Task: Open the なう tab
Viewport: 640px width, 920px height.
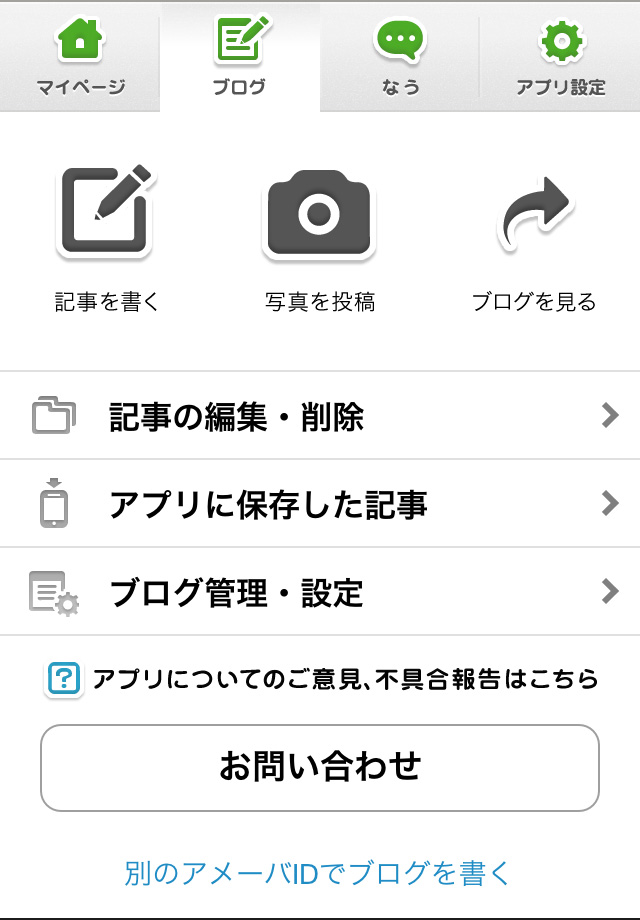Action: pos(399,56)
